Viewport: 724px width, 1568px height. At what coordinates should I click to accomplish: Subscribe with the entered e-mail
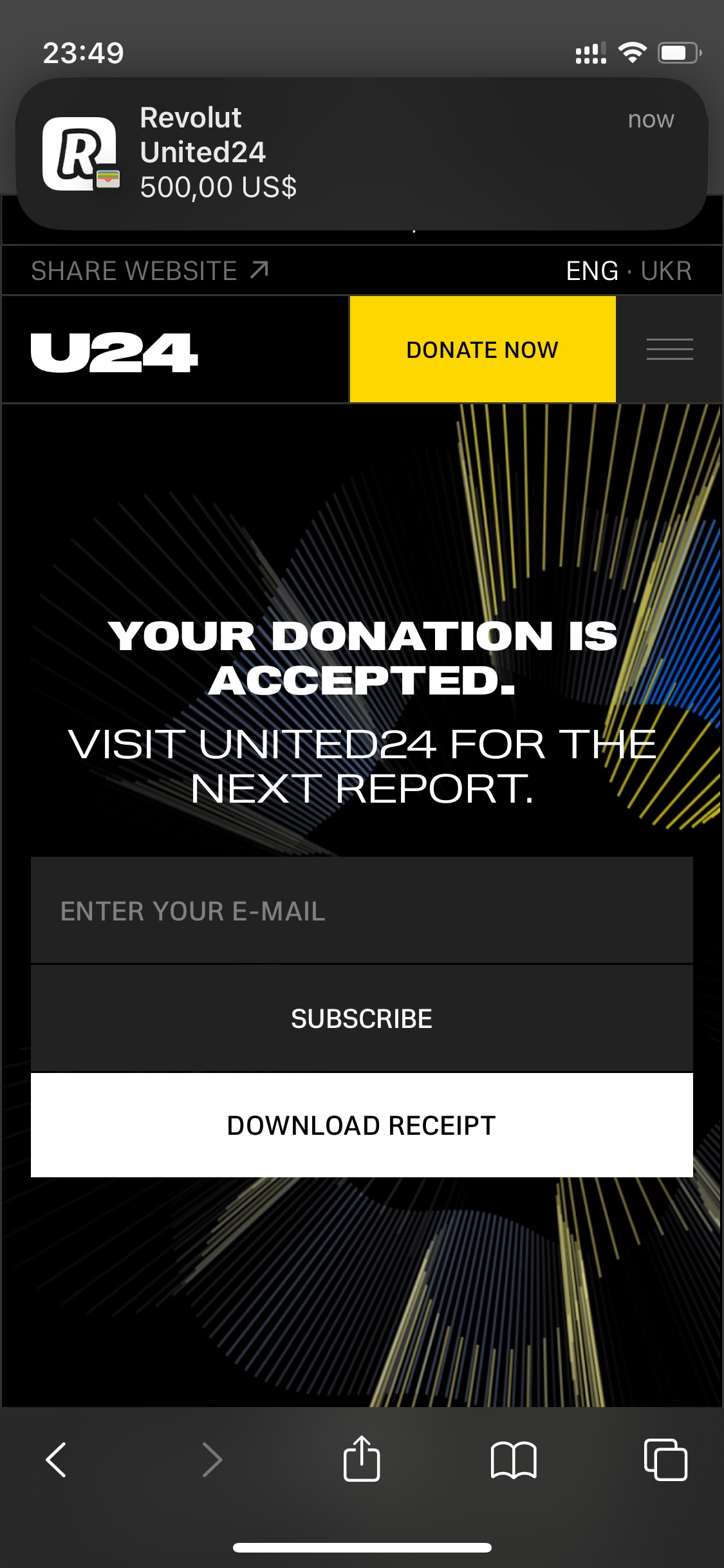pyautogui.click(x=362, y=1018)
